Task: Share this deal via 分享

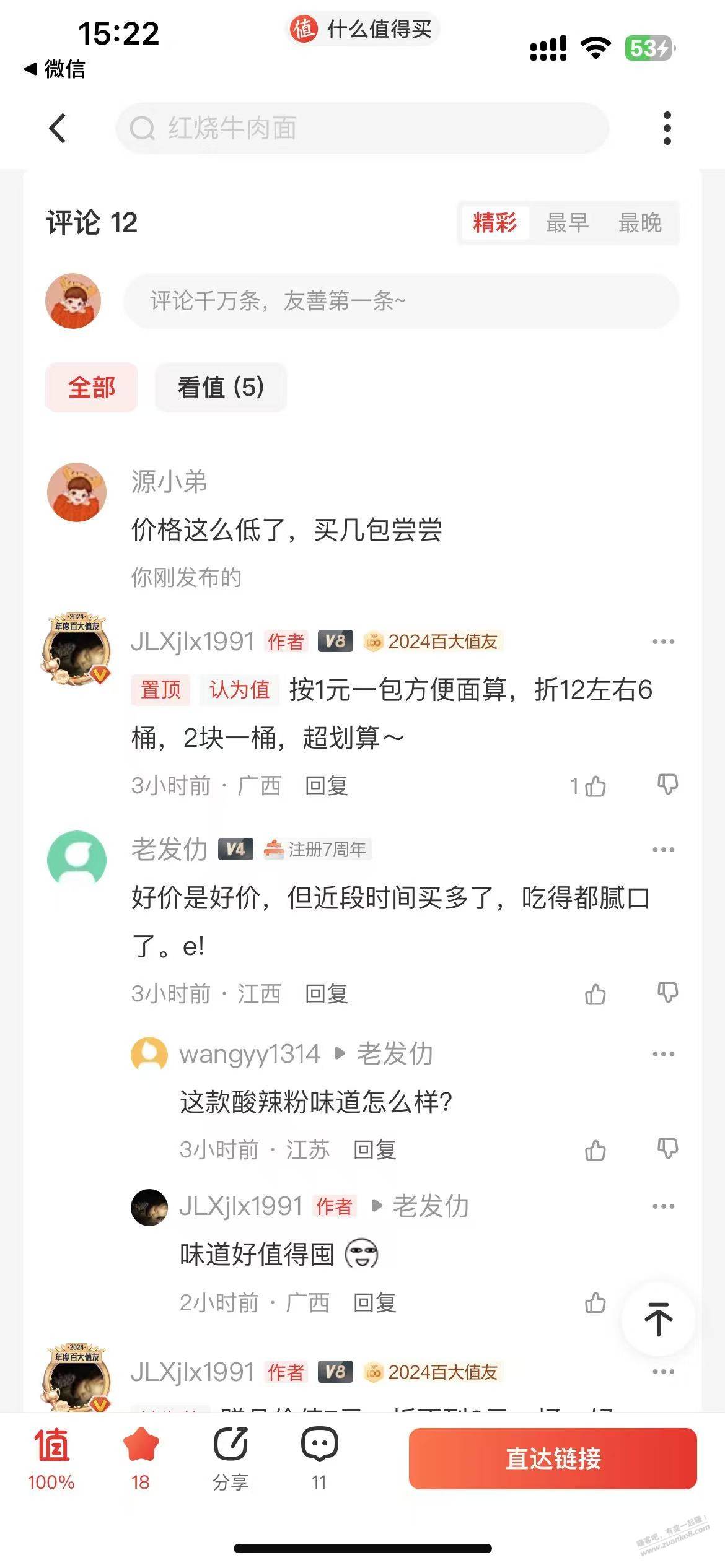Action: tap(231, 1458)
